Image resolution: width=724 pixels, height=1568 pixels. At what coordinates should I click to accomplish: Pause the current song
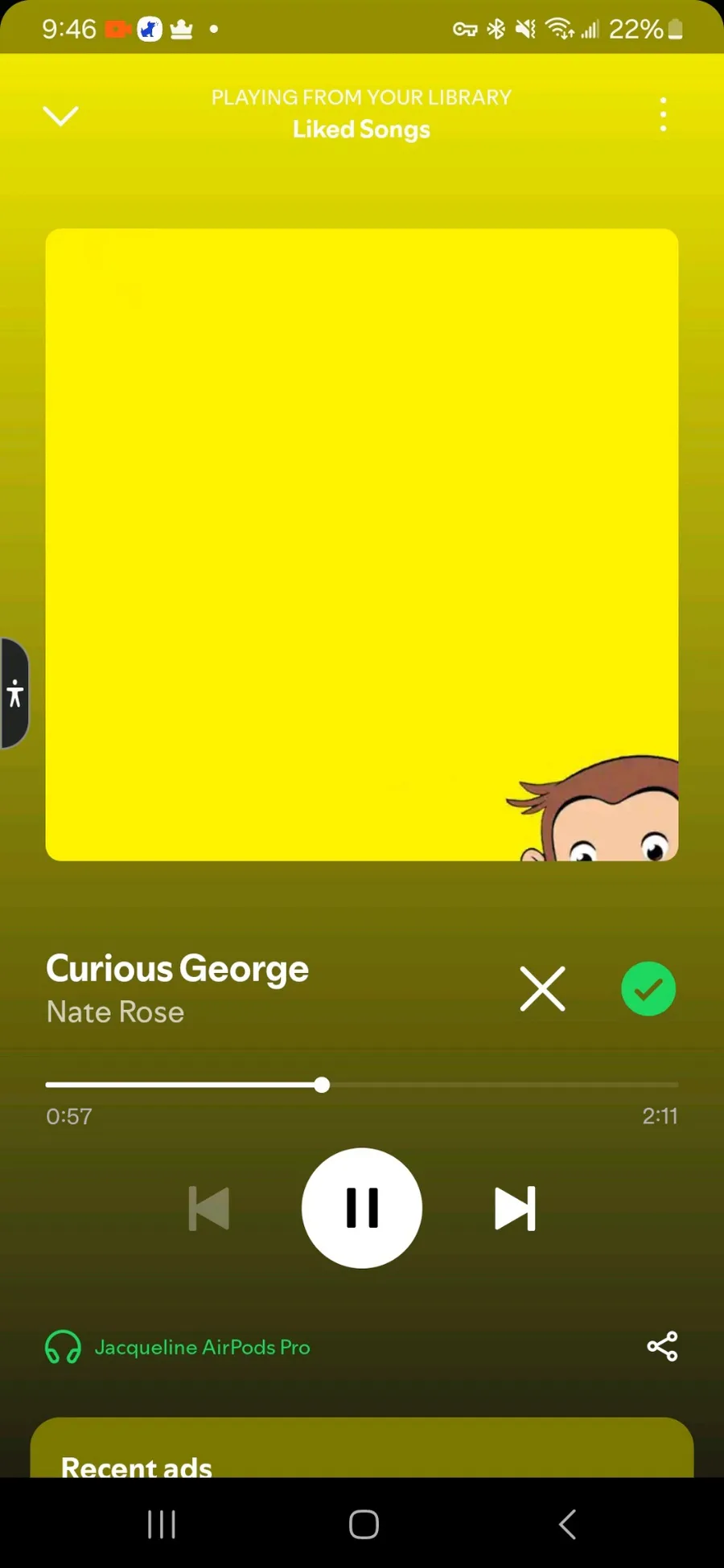point(362,1208)
